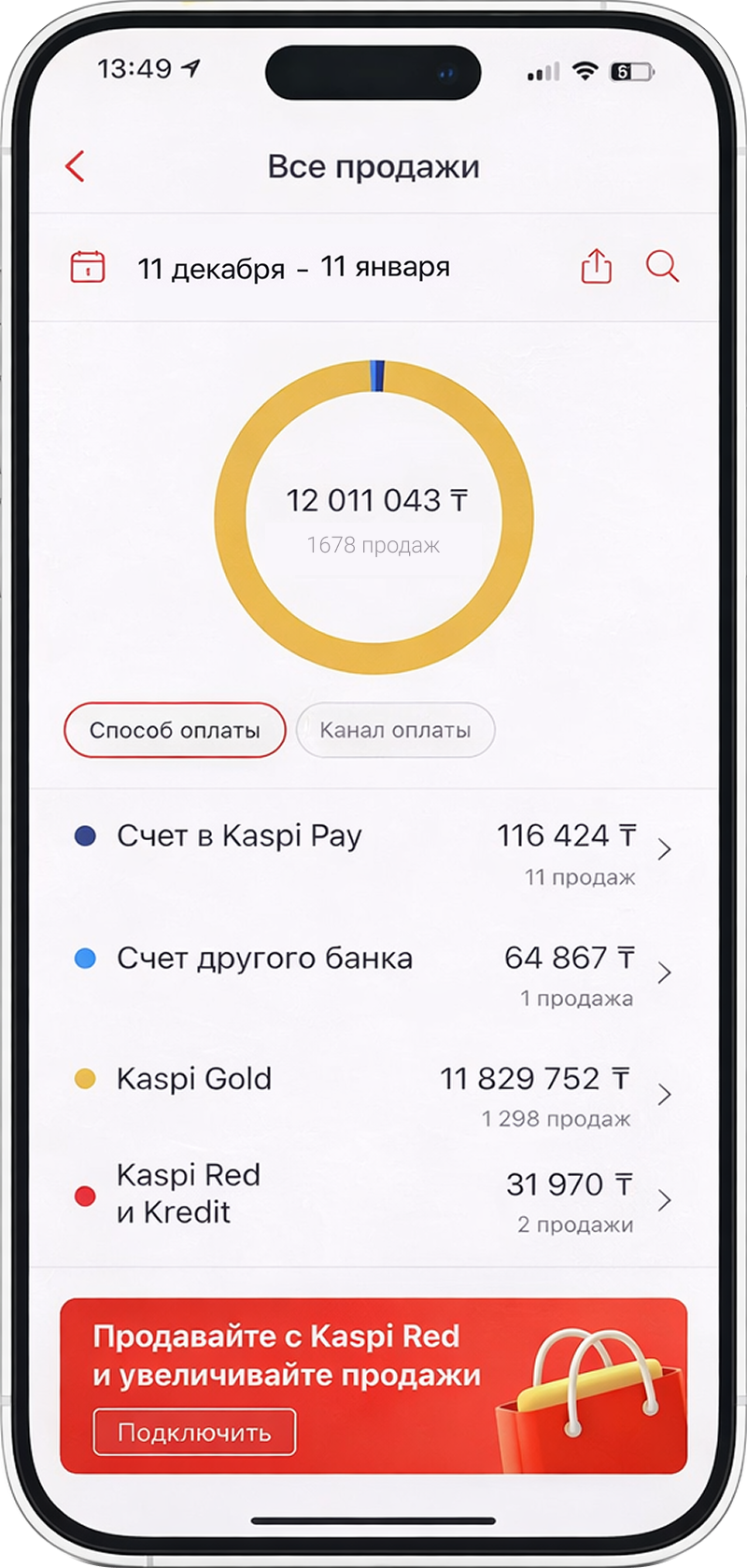Open Kaspi Red и Kredit sales

(373, 1198)
